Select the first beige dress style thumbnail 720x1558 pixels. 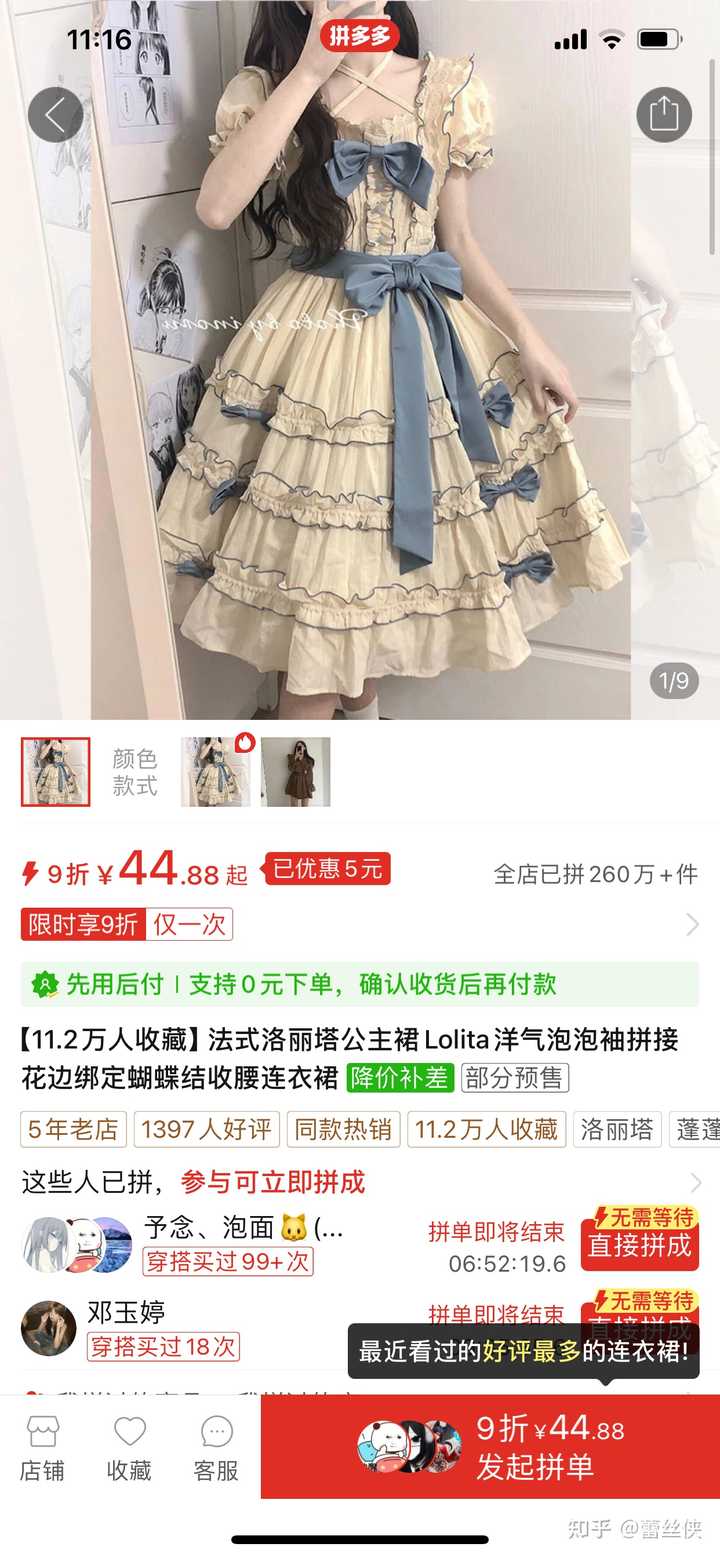pos(56,772)
